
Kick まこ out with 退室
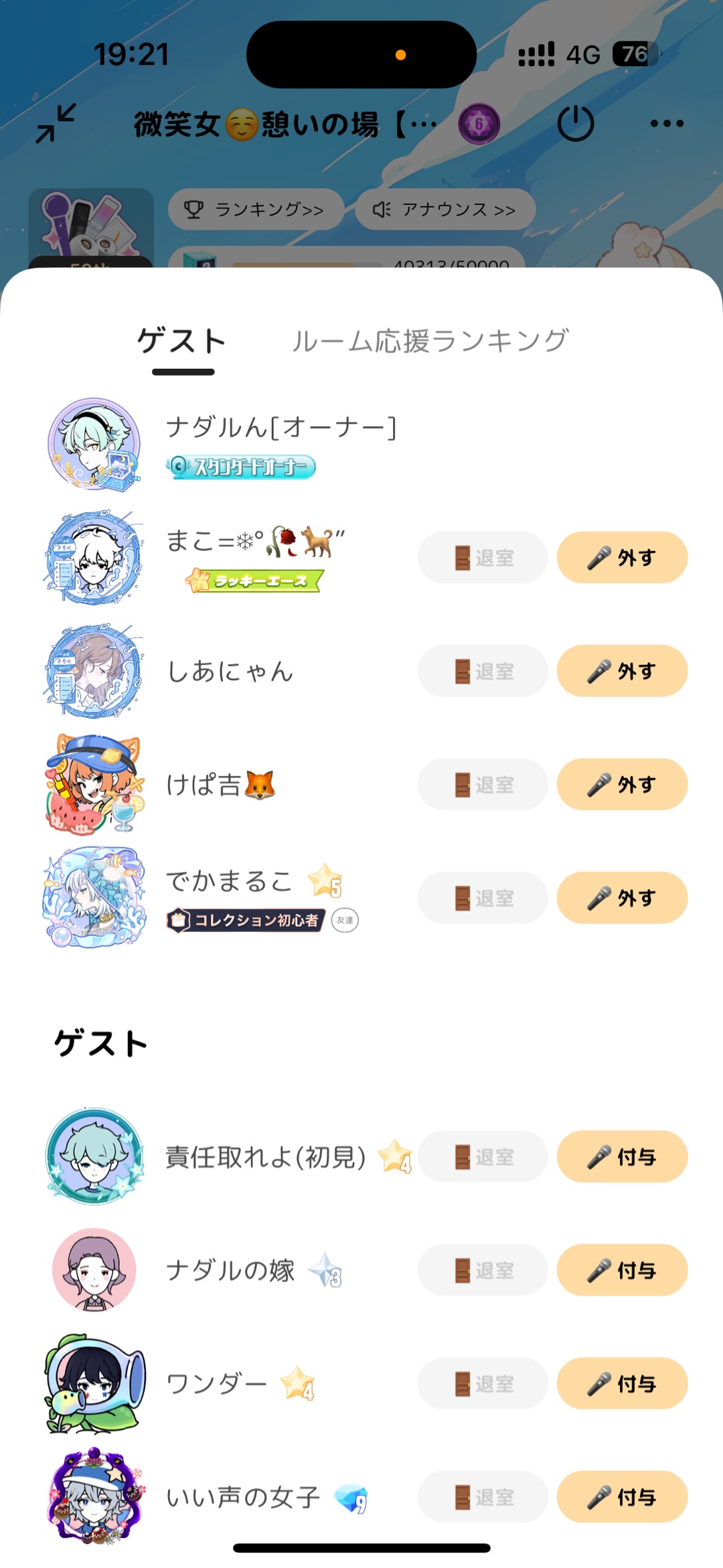tap(483, 557)
